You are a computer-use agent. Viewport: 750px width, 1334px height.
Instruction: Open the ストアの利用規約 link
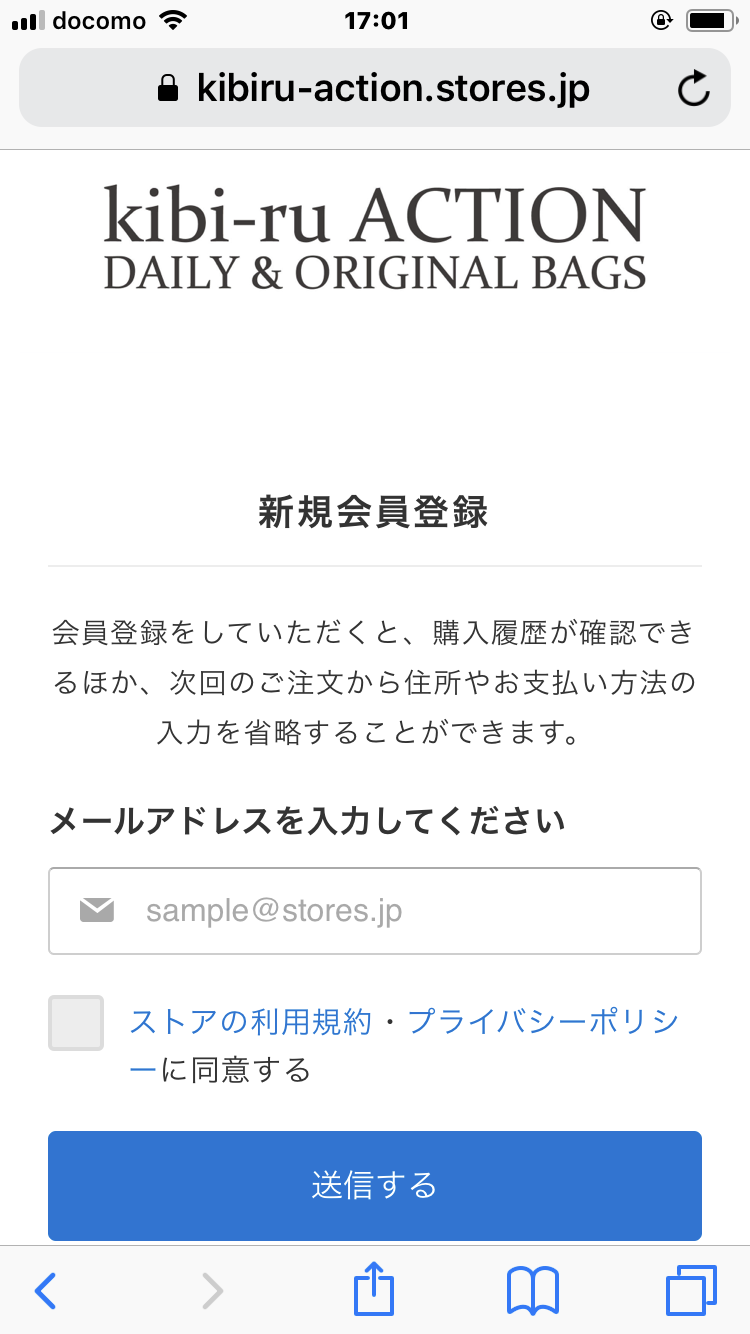(x=250, y=1022)
